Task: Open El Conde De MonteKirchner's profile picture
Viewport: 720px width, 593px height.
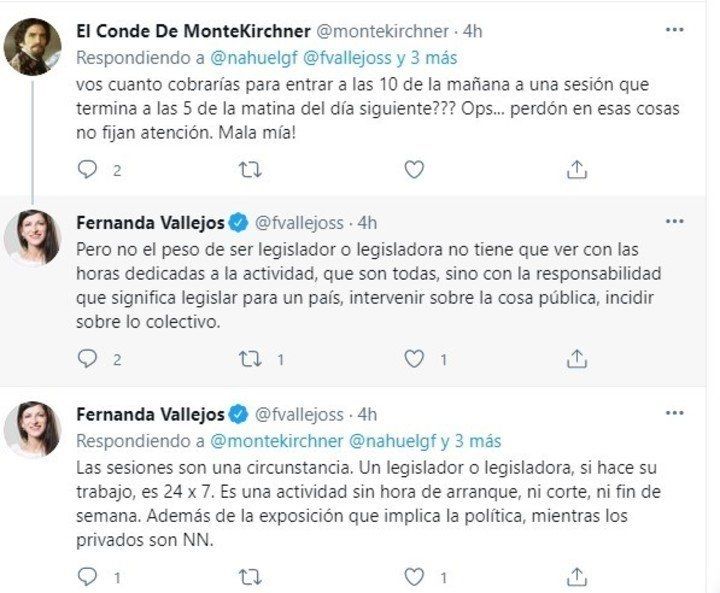Action: (x=33, y=46)
